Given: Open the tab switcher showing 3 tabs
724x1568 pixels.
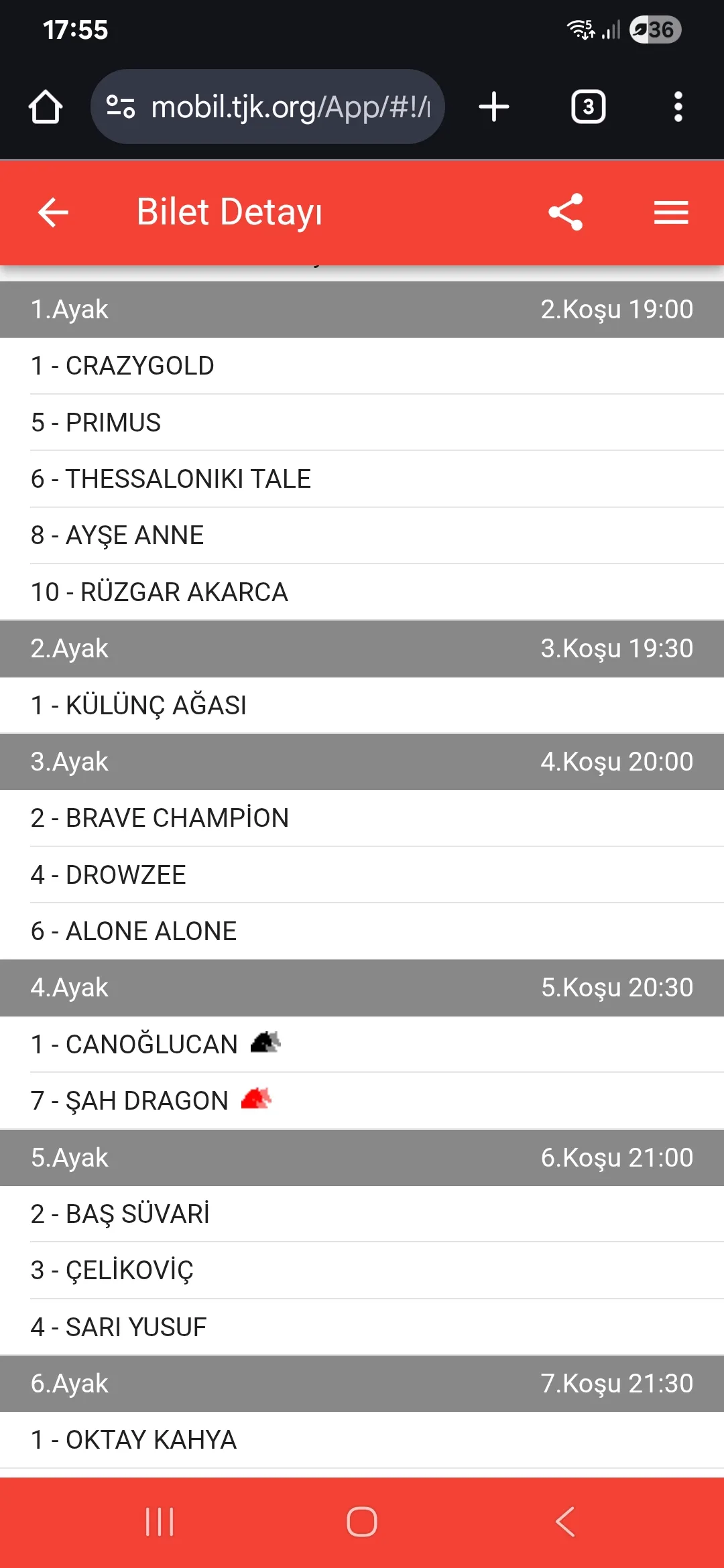Looking at the screenshot, I should pyautogui.click(x=588, y=107).
